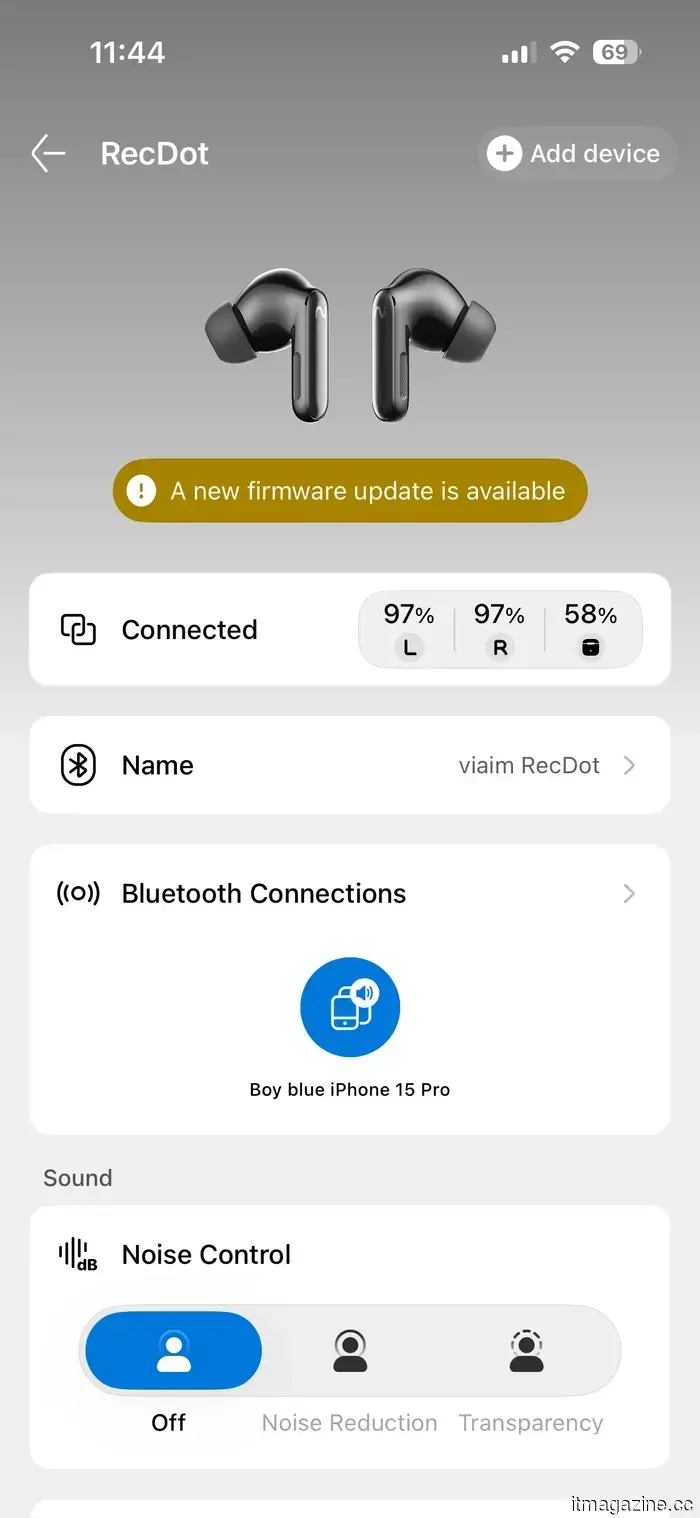Open Bluetooth Connections settings
Viewport: 700px width, 1518px height.
(x=350, y=893)
